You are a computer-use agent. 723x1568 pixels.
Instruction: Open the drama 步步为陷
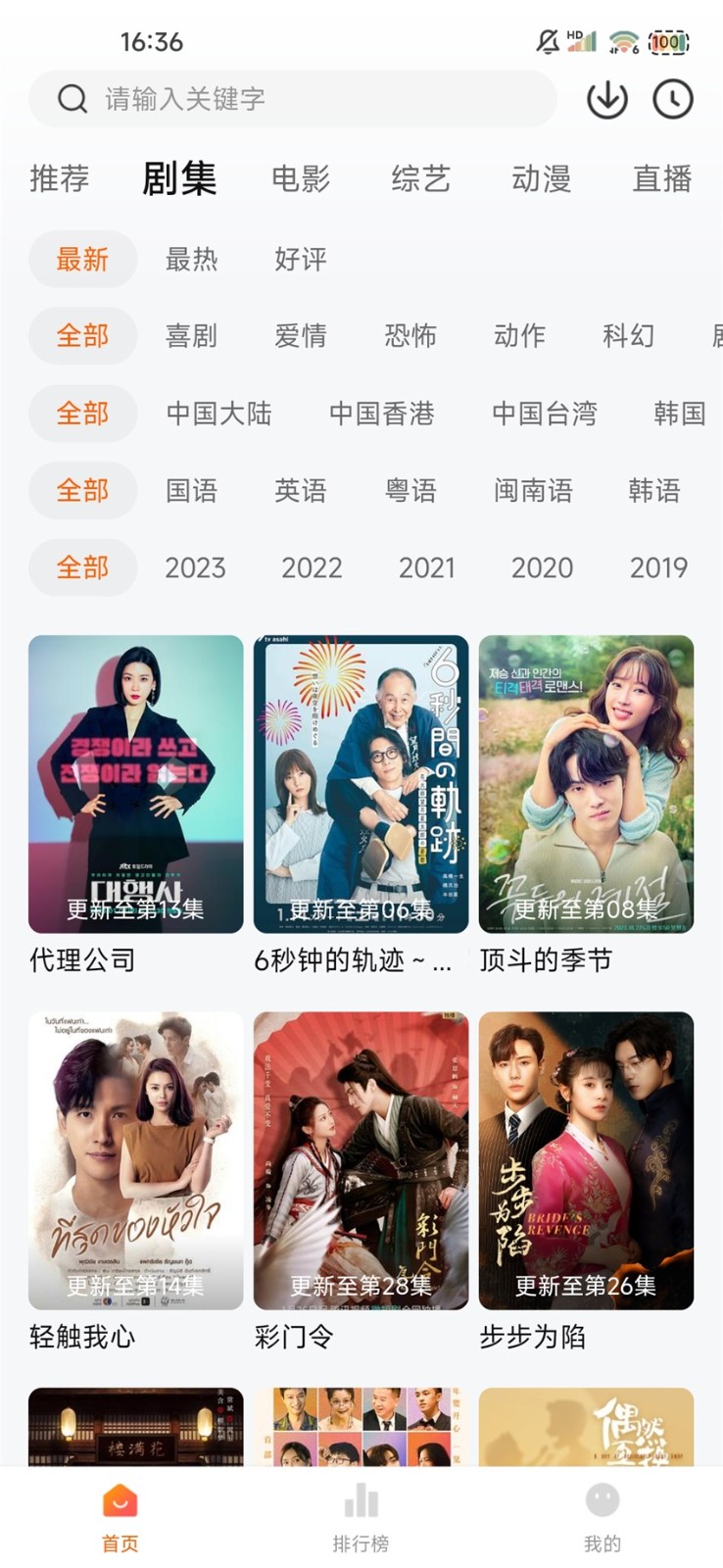[586, 1161]
